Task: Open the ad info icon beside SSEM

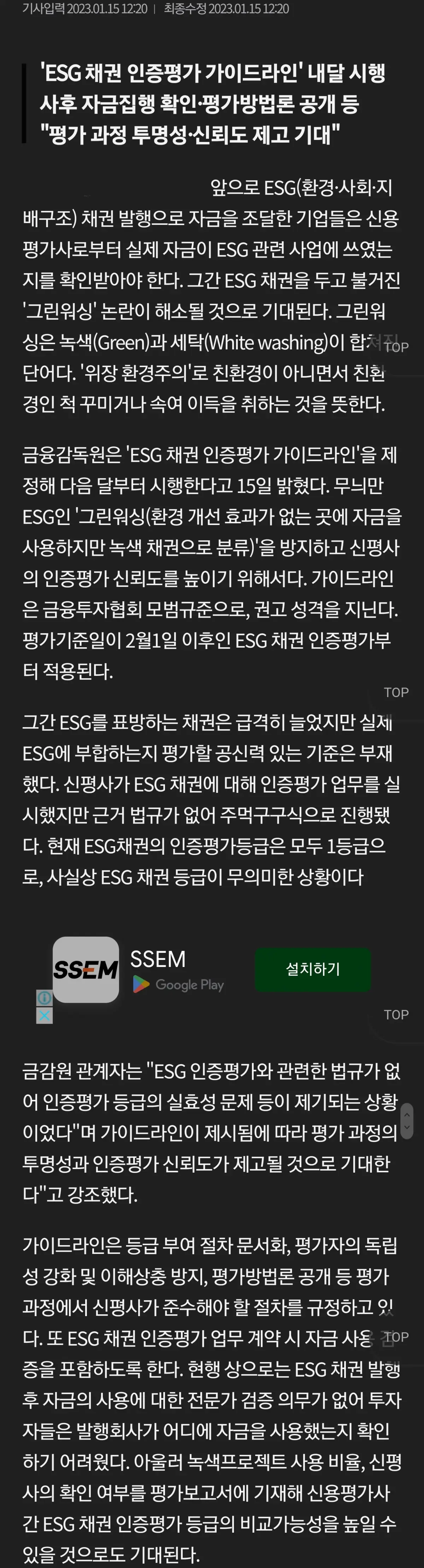Action: (x=45, y=998)
